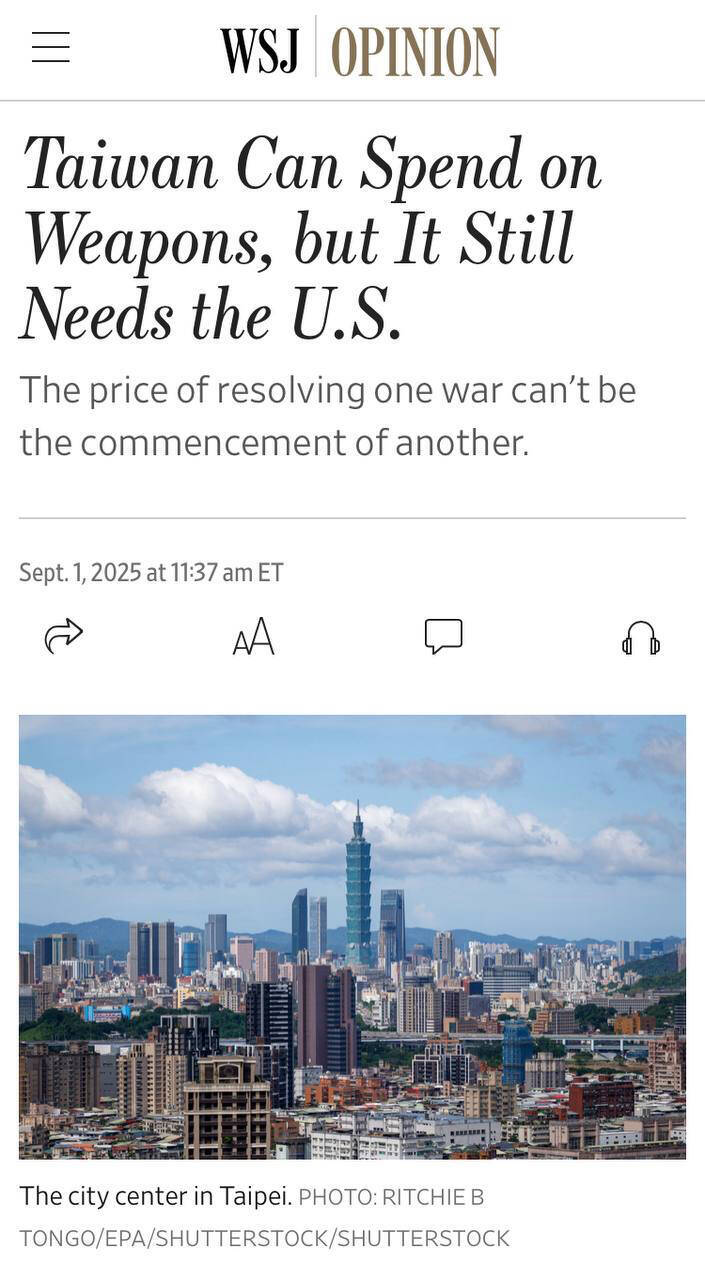
Task: Adjust the text size
Action: 253,636
